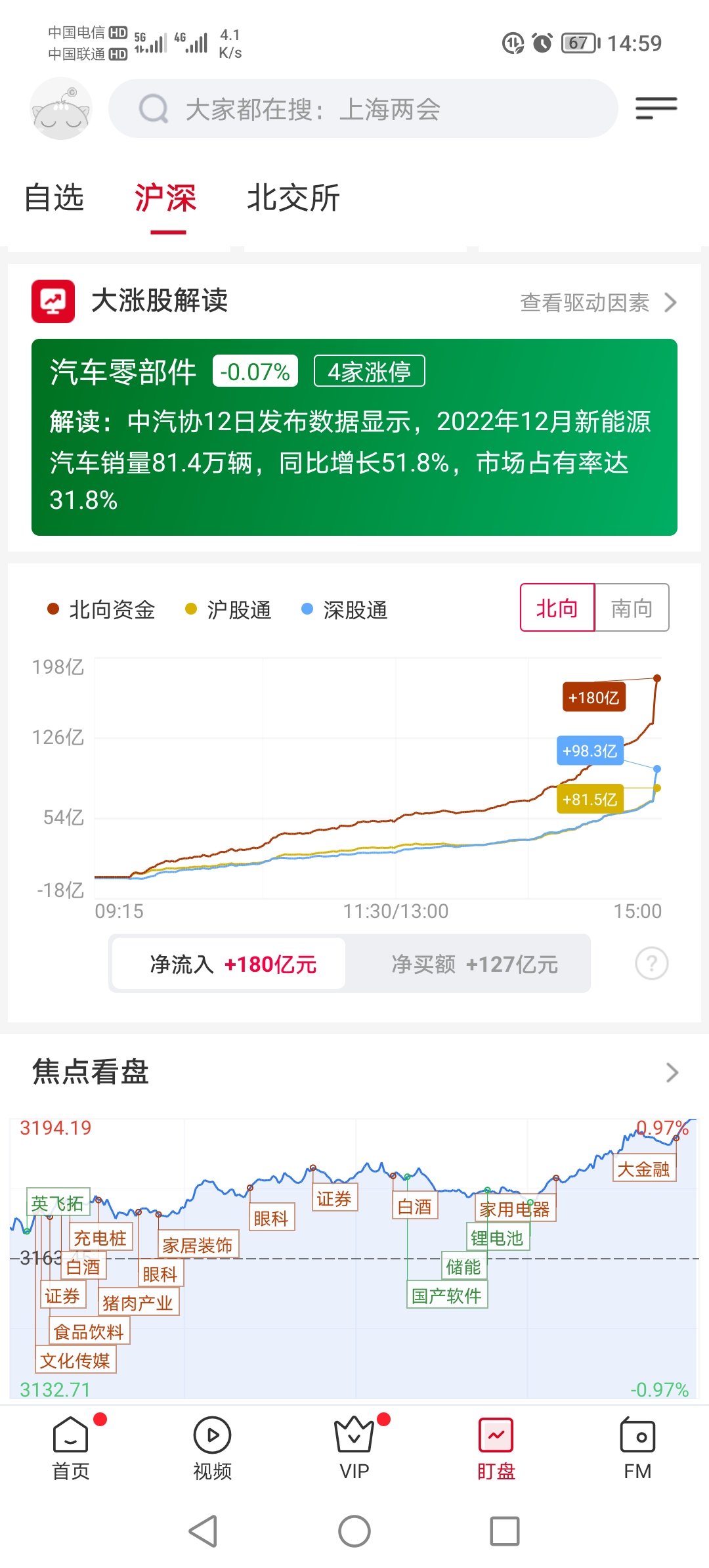Tap the system back button
Screen dimensions: 709x1568
(203, 1531)
